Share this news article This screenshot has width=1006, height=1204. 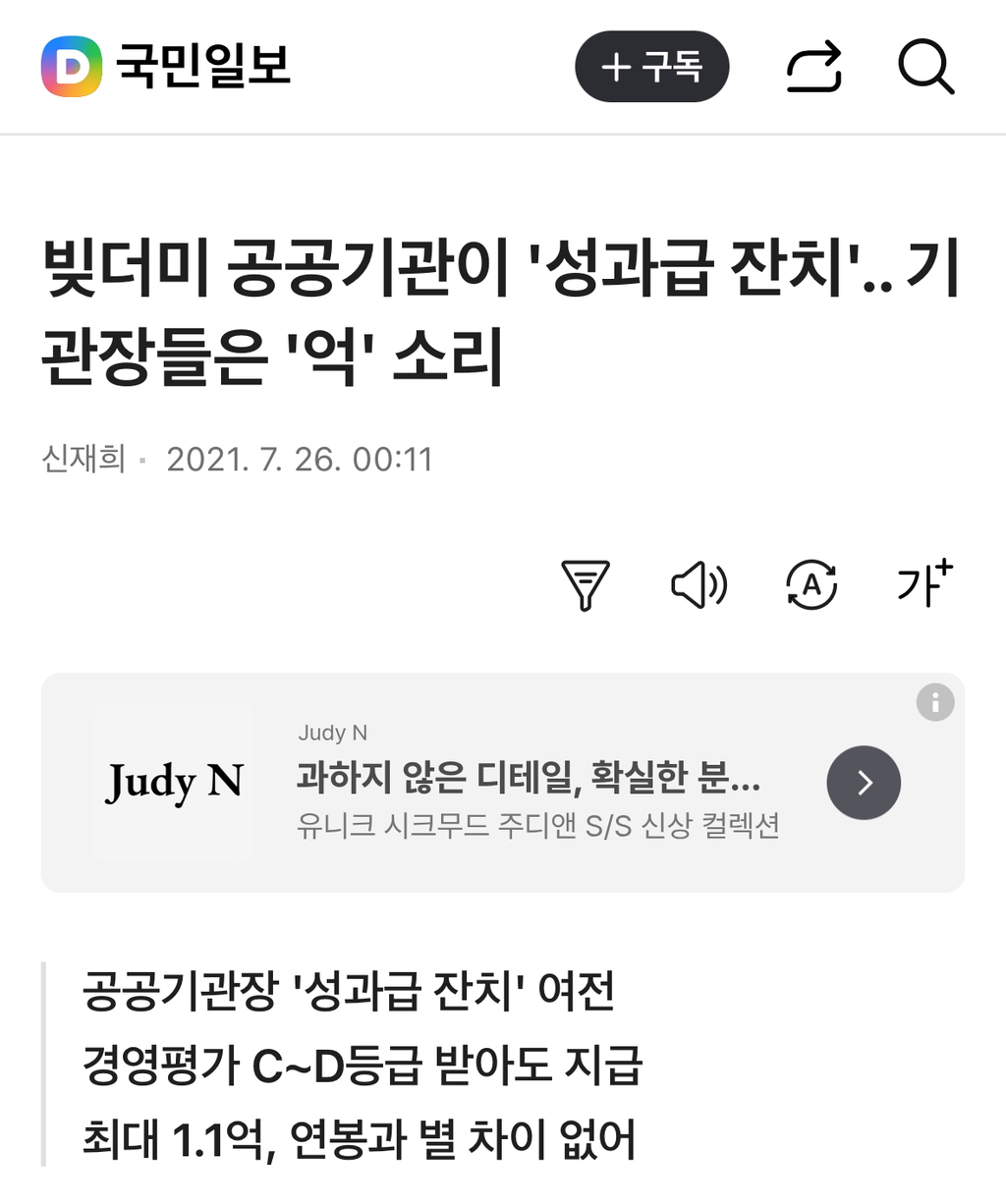pyautogui.click(x=812, y=67)
